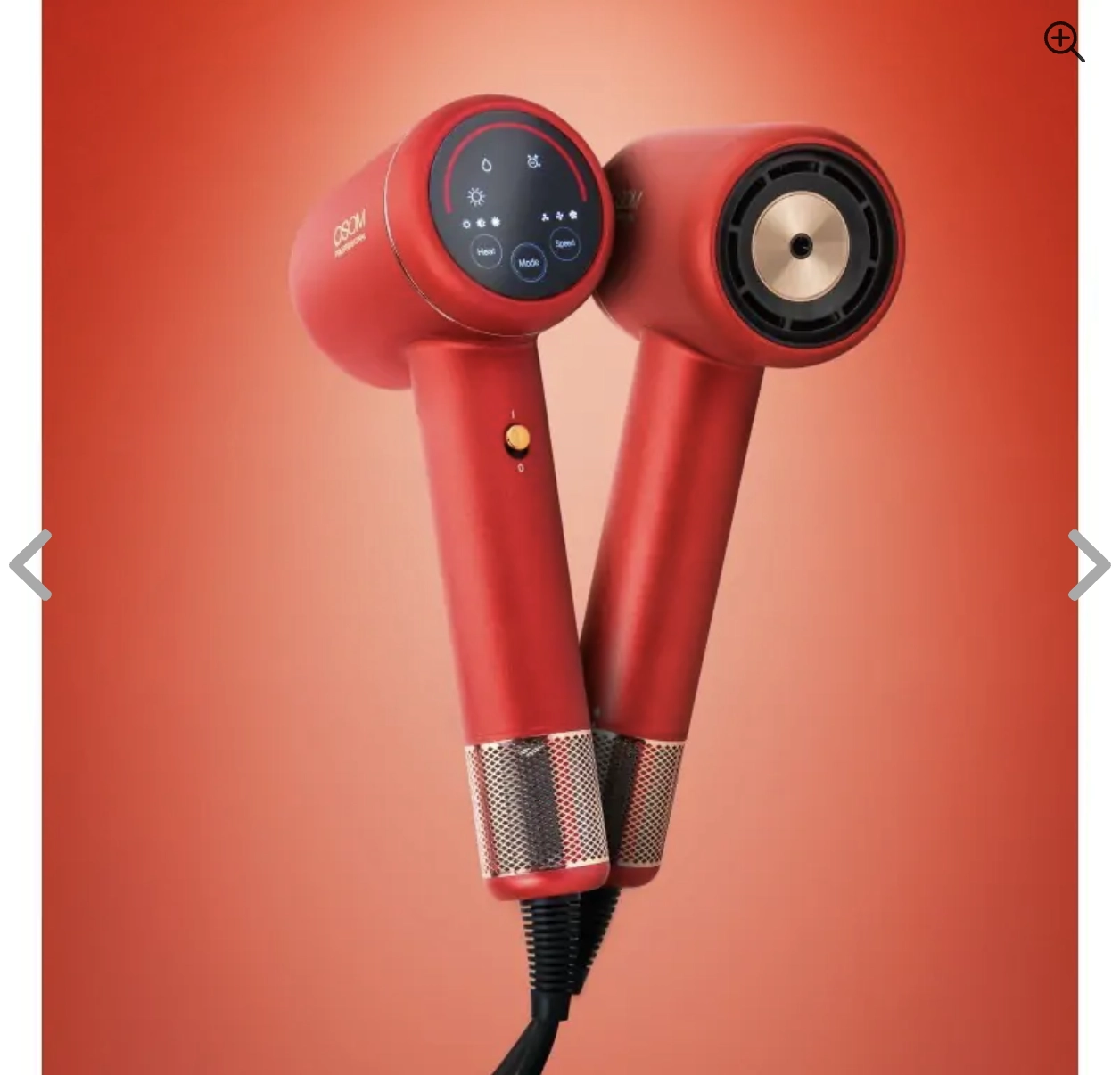
Task: Show the next product image
Action: pos(1089,565)
